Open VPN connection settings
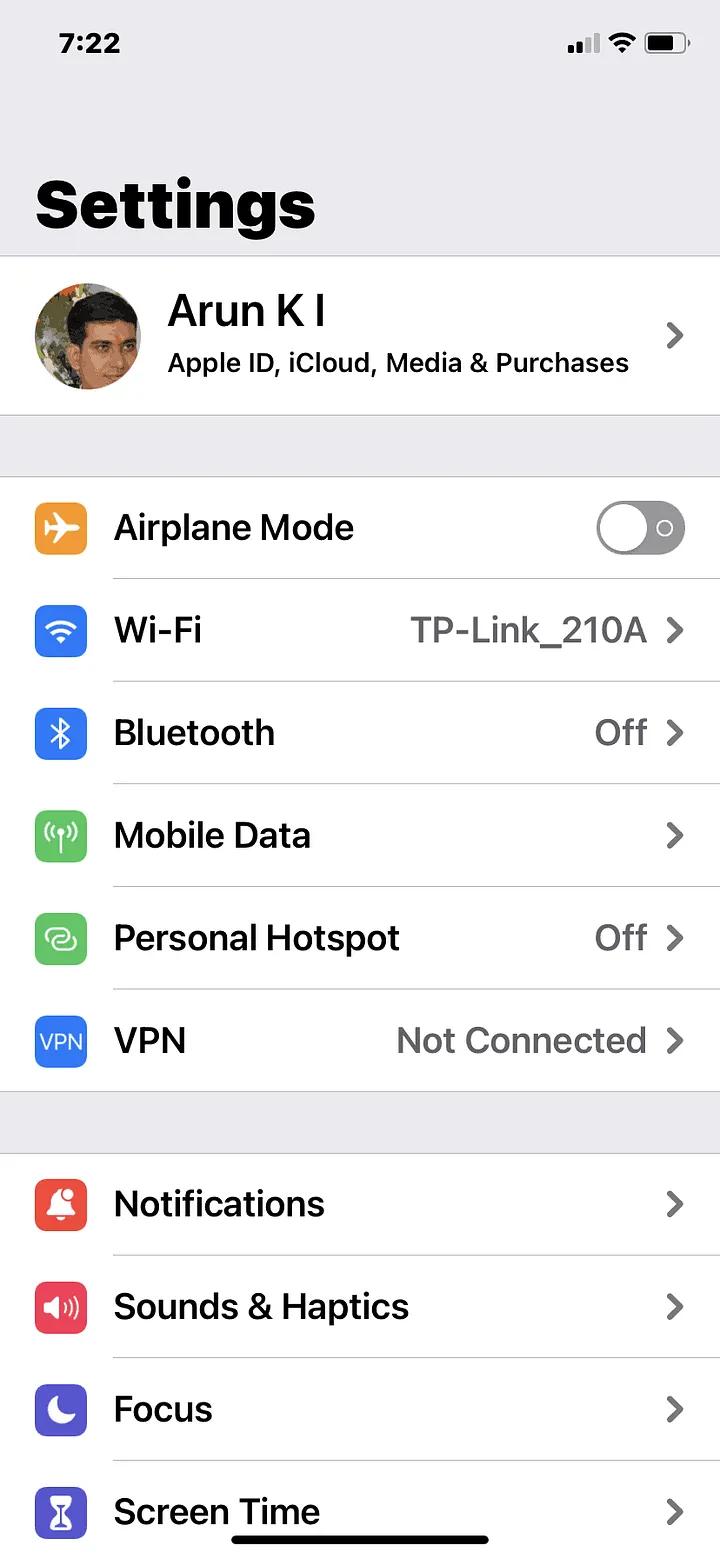 coord(360,1041)
